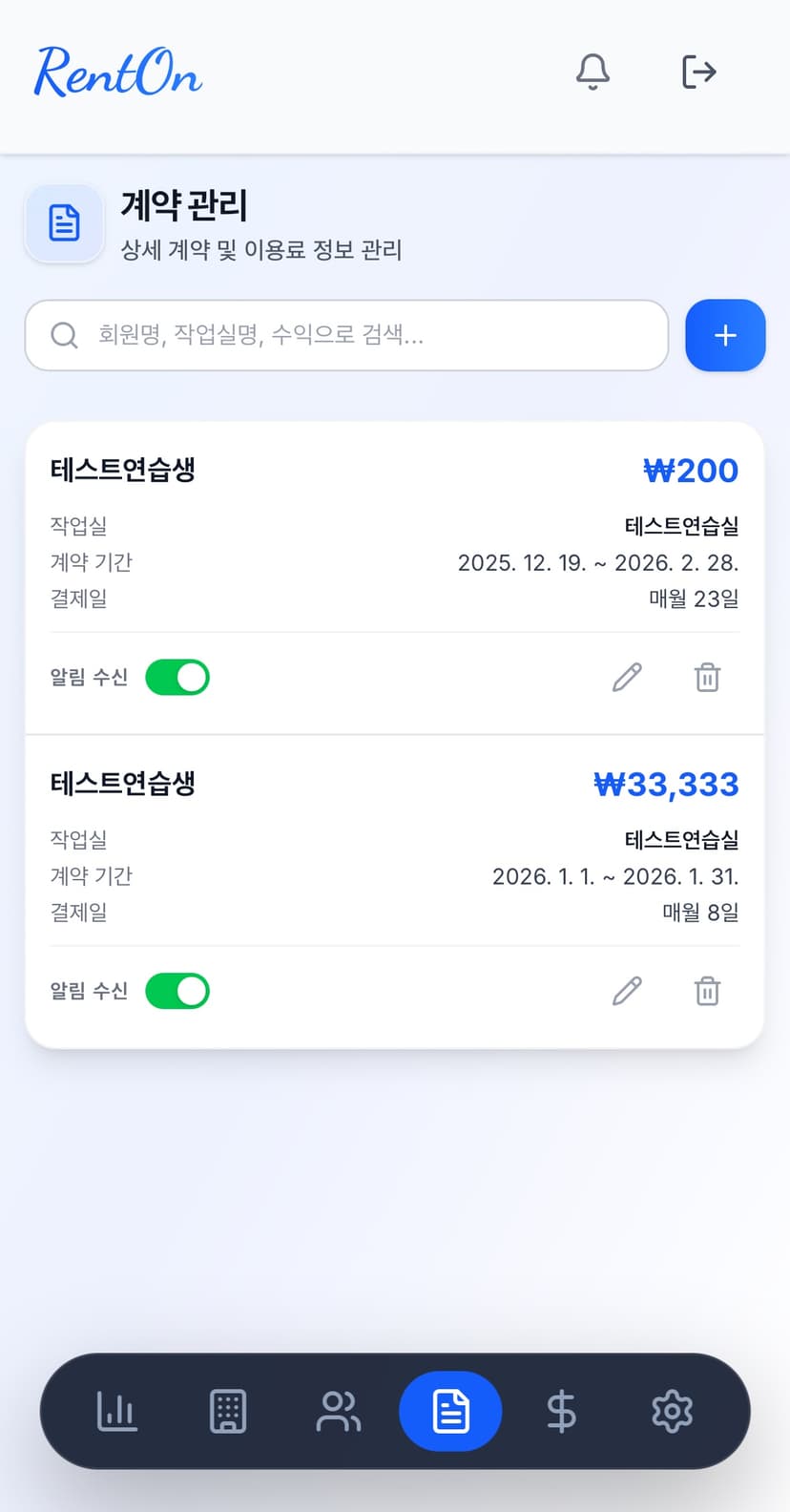Disable 알림 수신 on the ₩200 contract

[177, 677]
